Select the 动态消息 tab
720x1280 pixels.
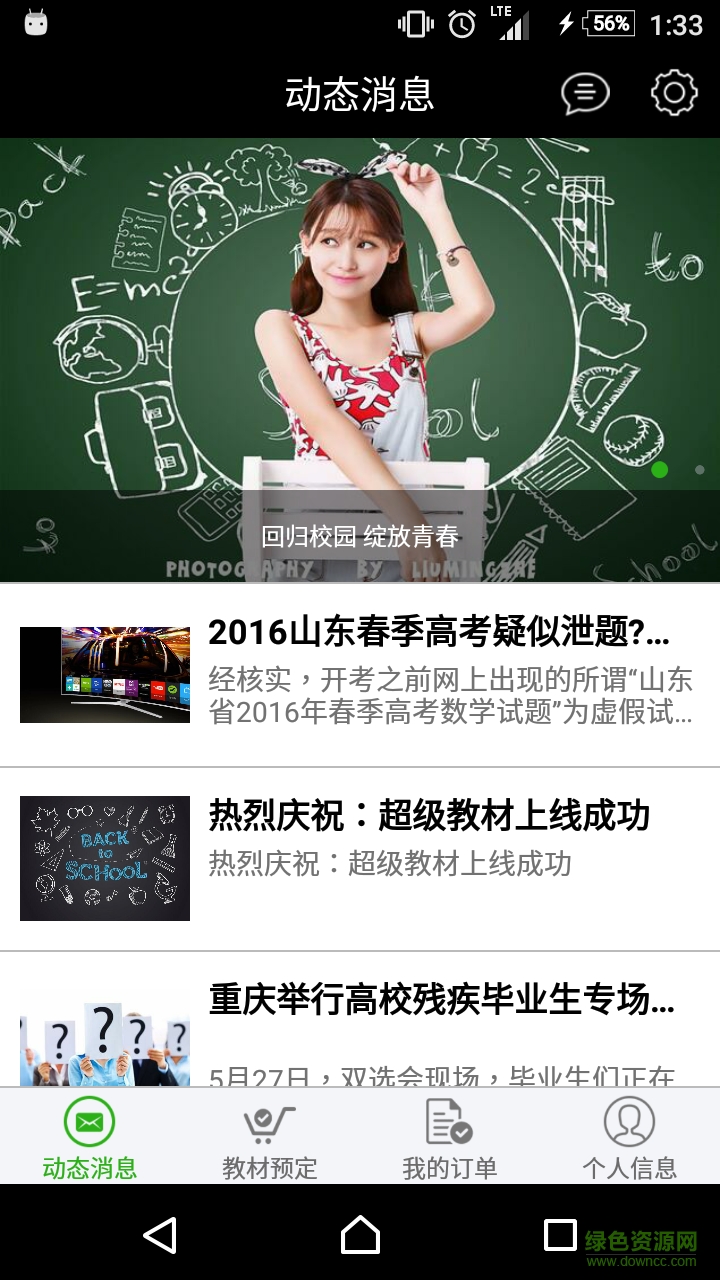(90, 1137)
